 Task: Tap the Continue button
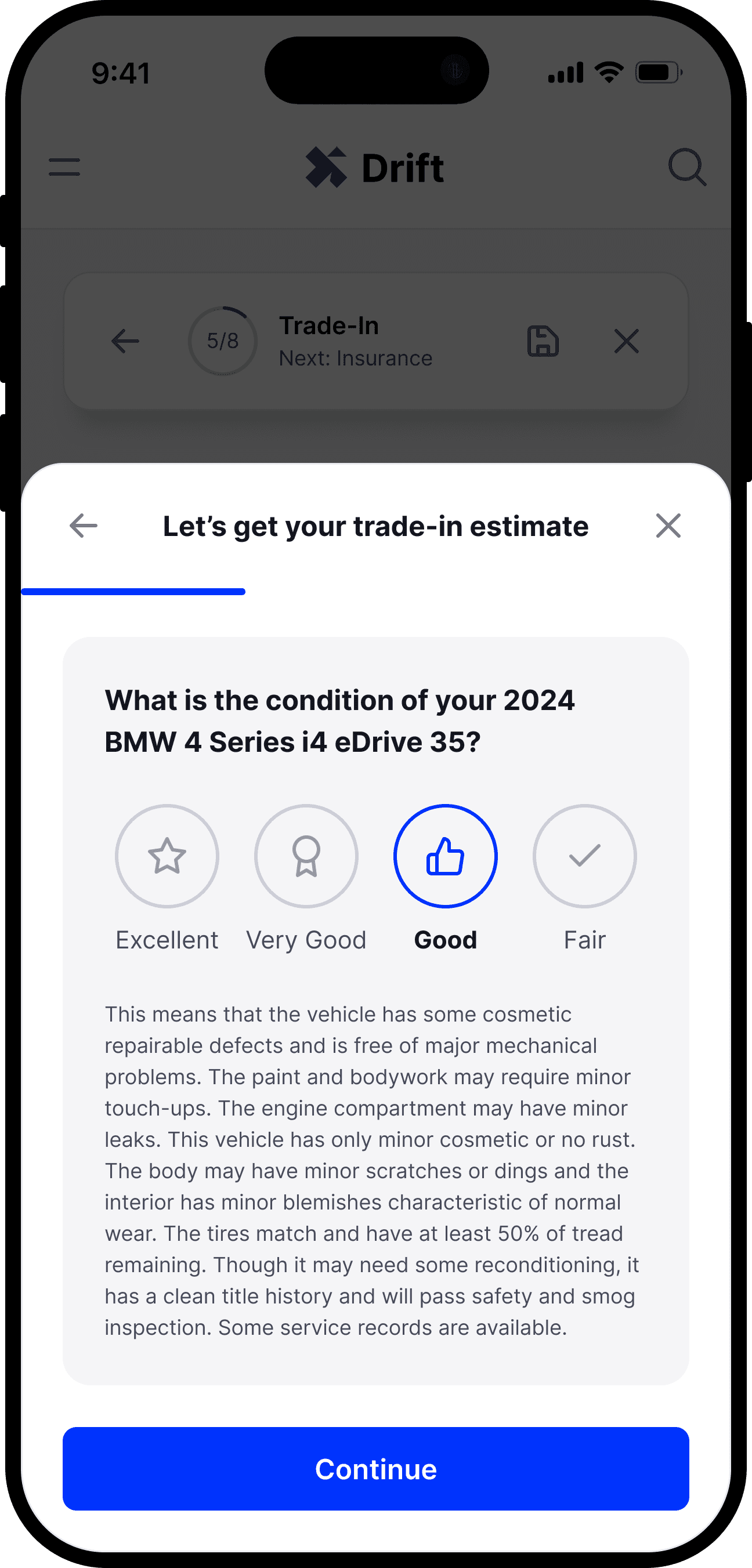[375, 1469]
